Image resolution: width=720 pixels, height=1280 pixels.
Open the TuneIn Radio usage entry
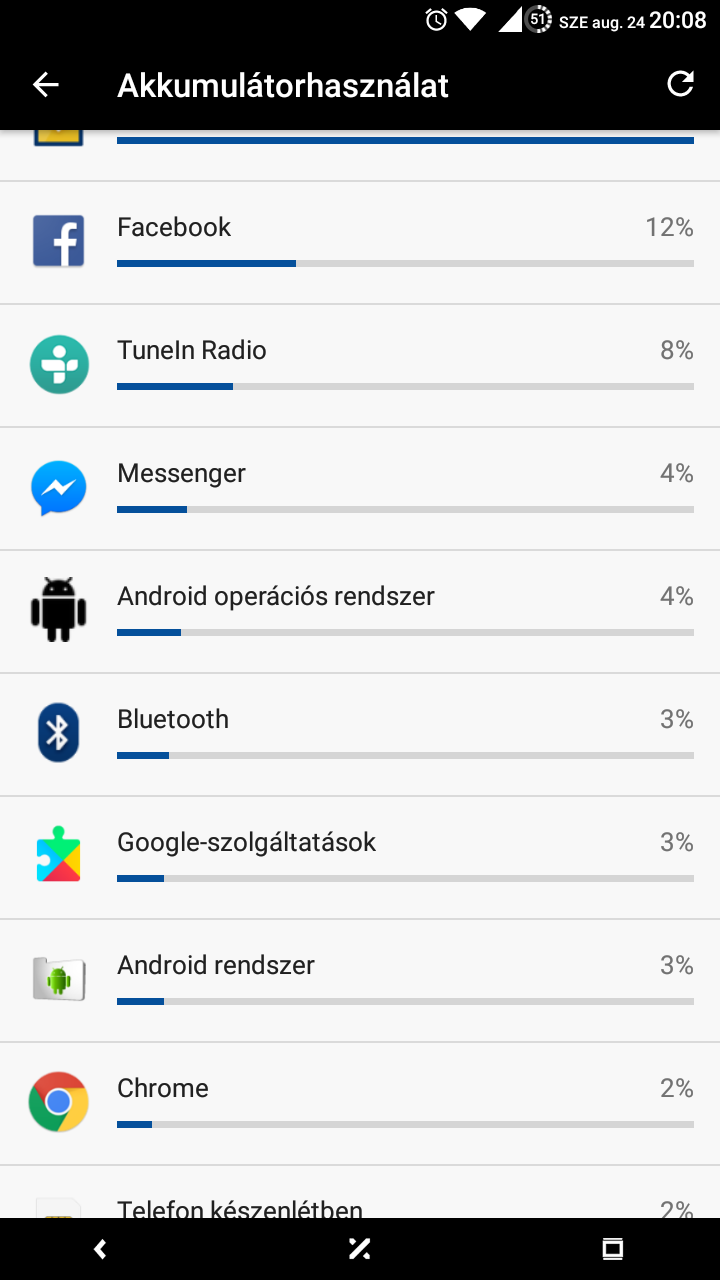360,366
